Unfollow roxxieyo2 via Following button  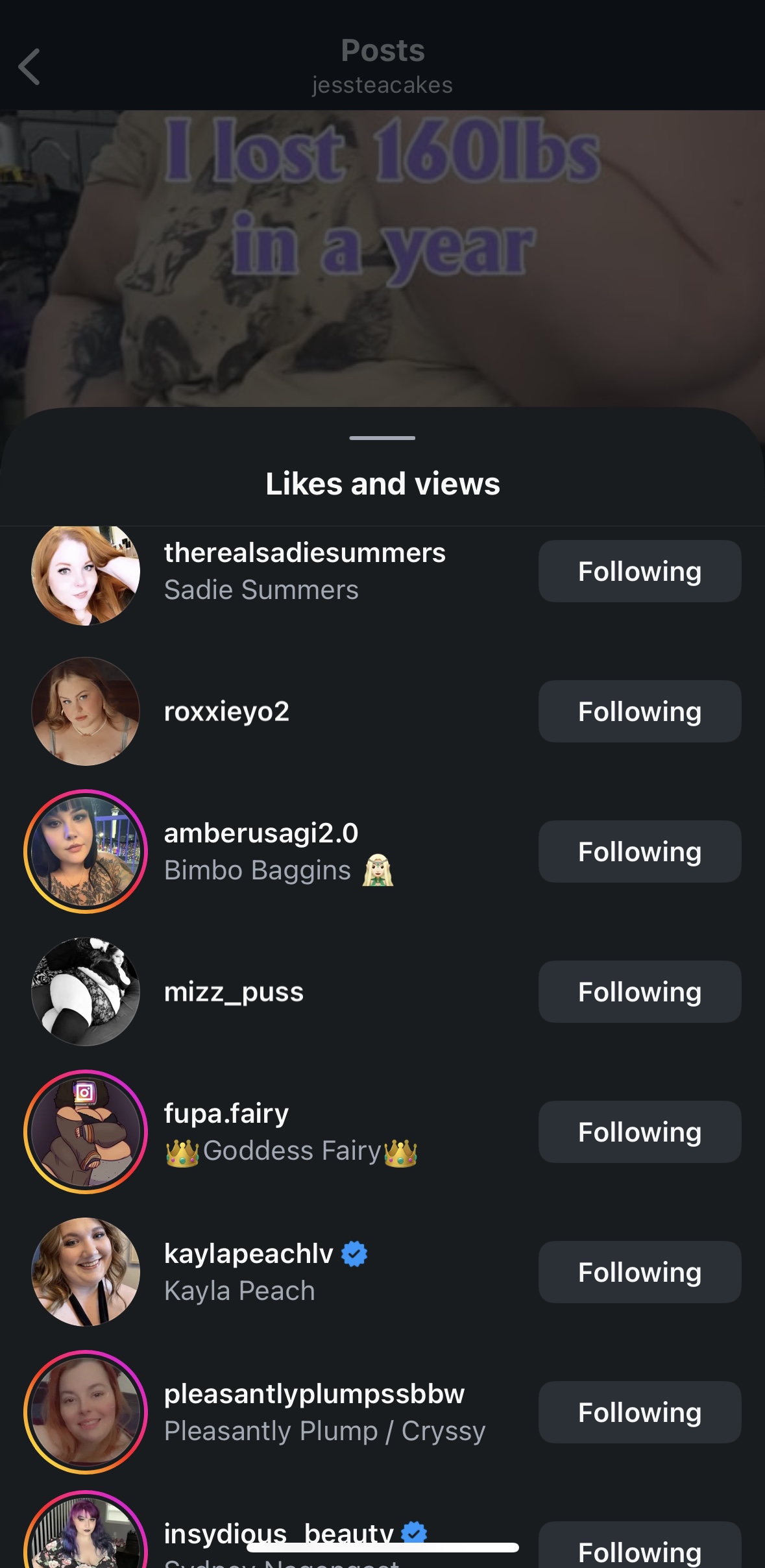(639, 711)
